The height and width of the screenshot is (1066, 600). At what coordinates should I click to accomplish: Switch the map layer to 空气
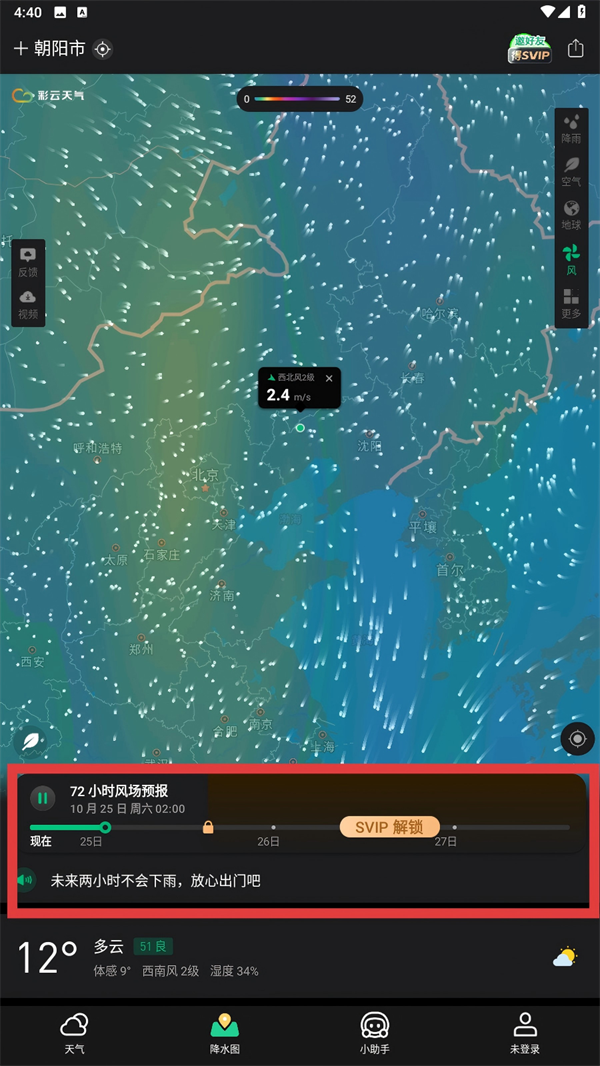571,171
